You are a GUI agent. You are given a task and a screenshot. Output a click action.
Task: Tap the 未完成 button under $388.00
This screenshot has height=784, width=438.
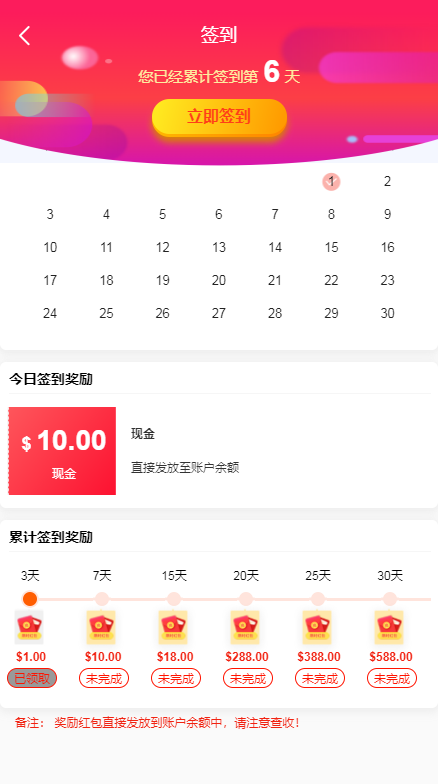(320, 678)
